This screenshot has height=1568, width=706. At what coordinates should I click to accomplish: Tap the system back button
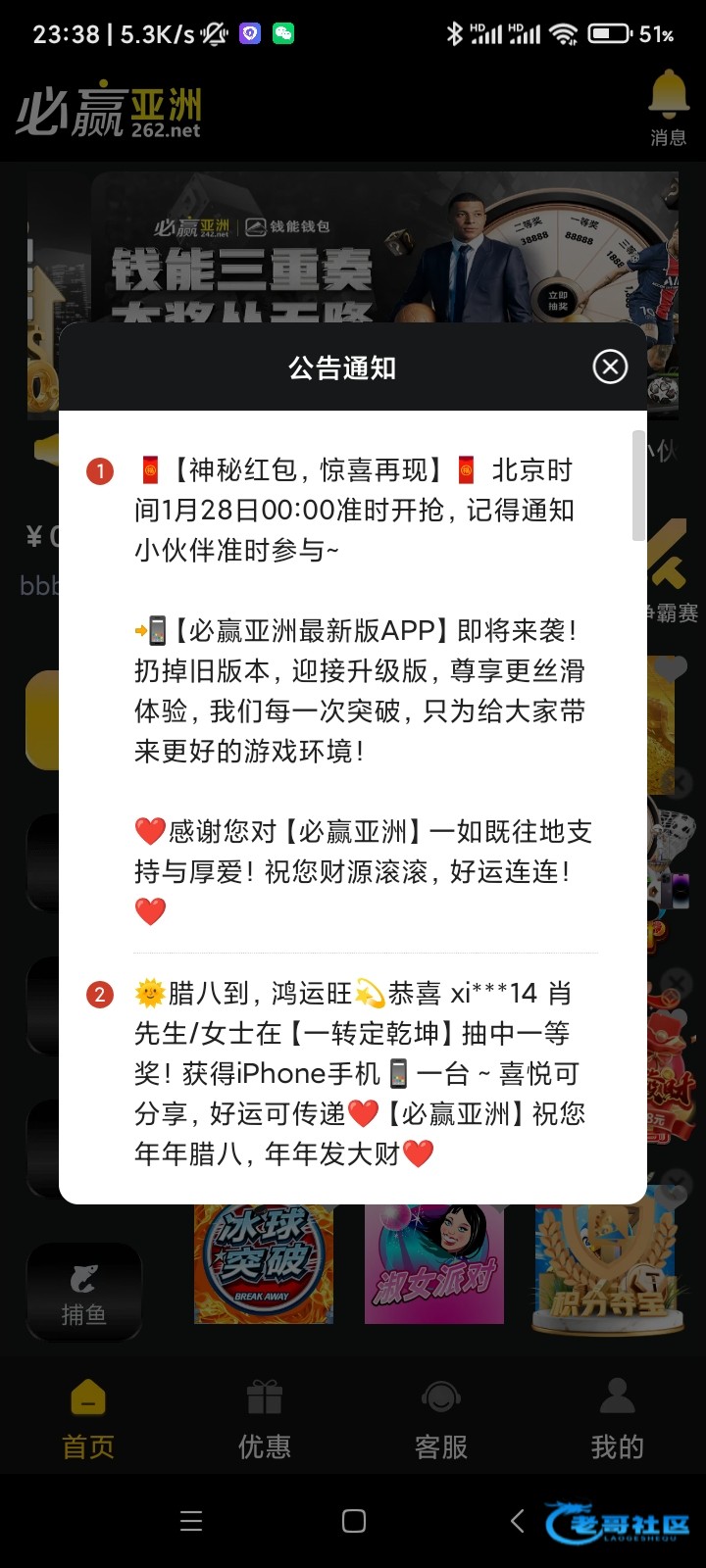point(518,1521)
